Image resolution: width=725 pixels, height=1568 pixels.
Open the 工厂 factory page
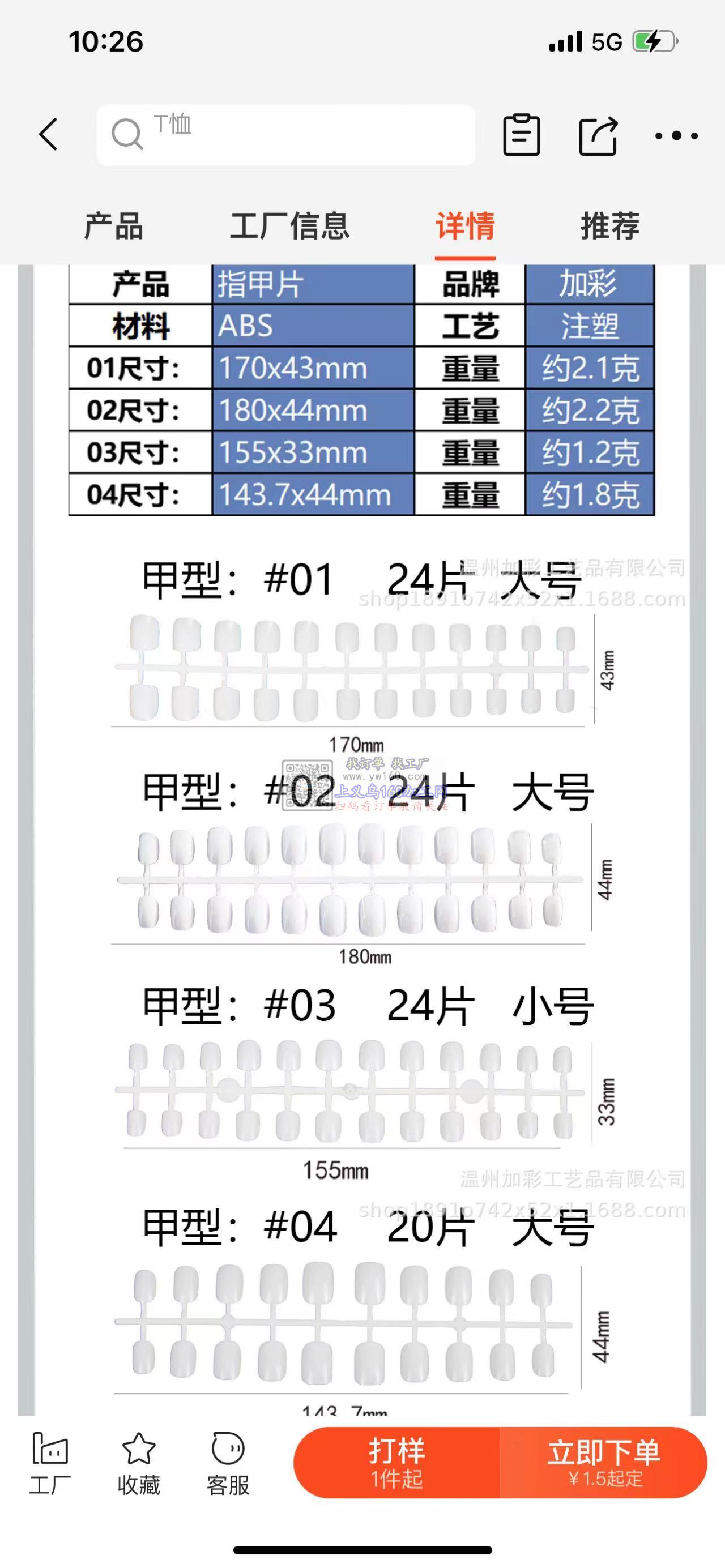point(50,1463)
